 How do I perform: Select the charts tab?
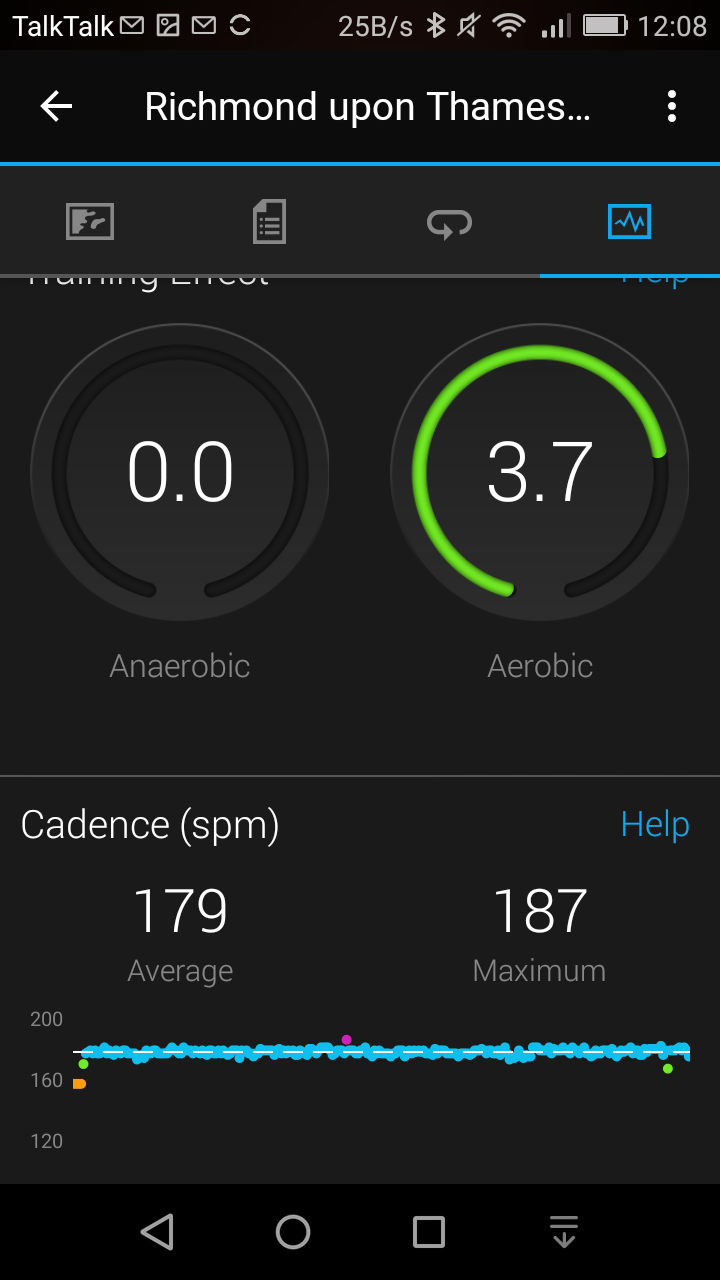630,221
